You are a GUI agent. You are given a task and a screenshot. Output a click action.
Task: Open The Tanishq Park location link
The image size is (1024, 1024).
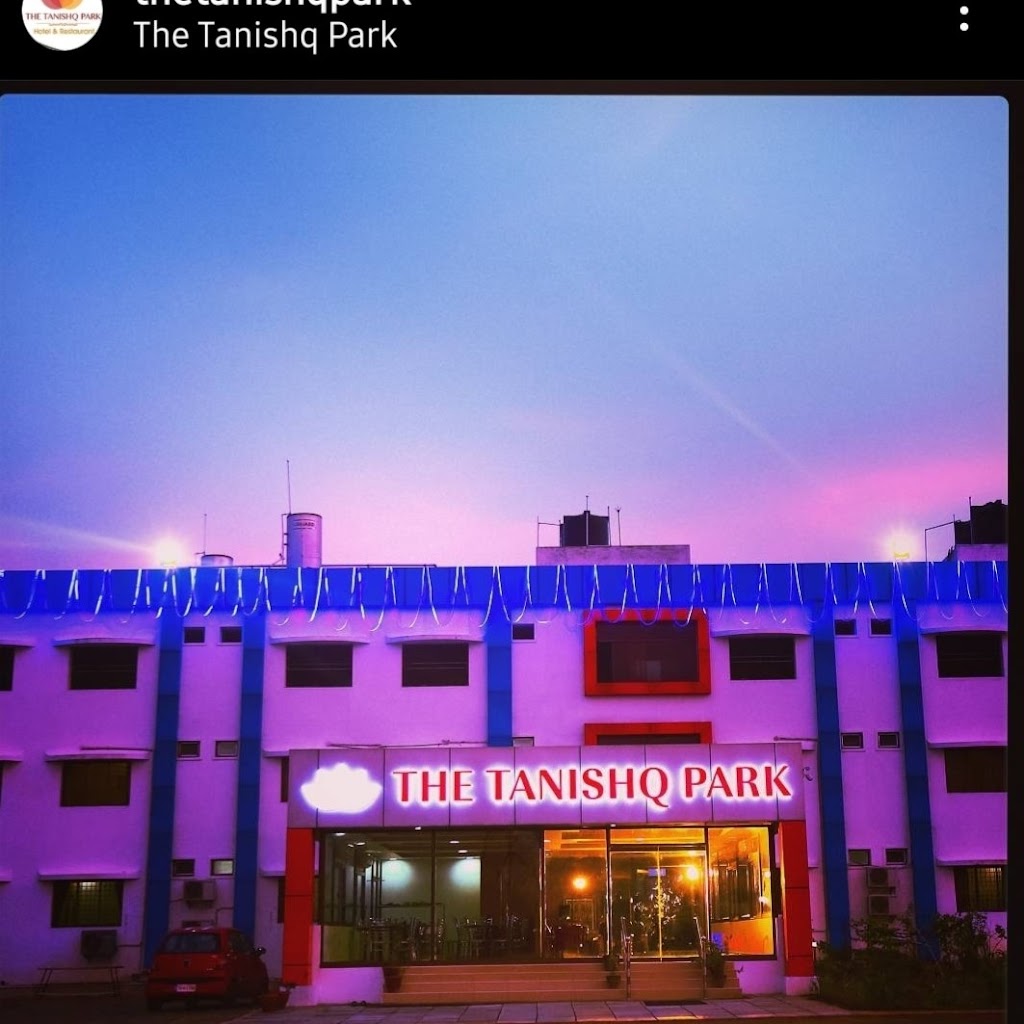(265, 36)
